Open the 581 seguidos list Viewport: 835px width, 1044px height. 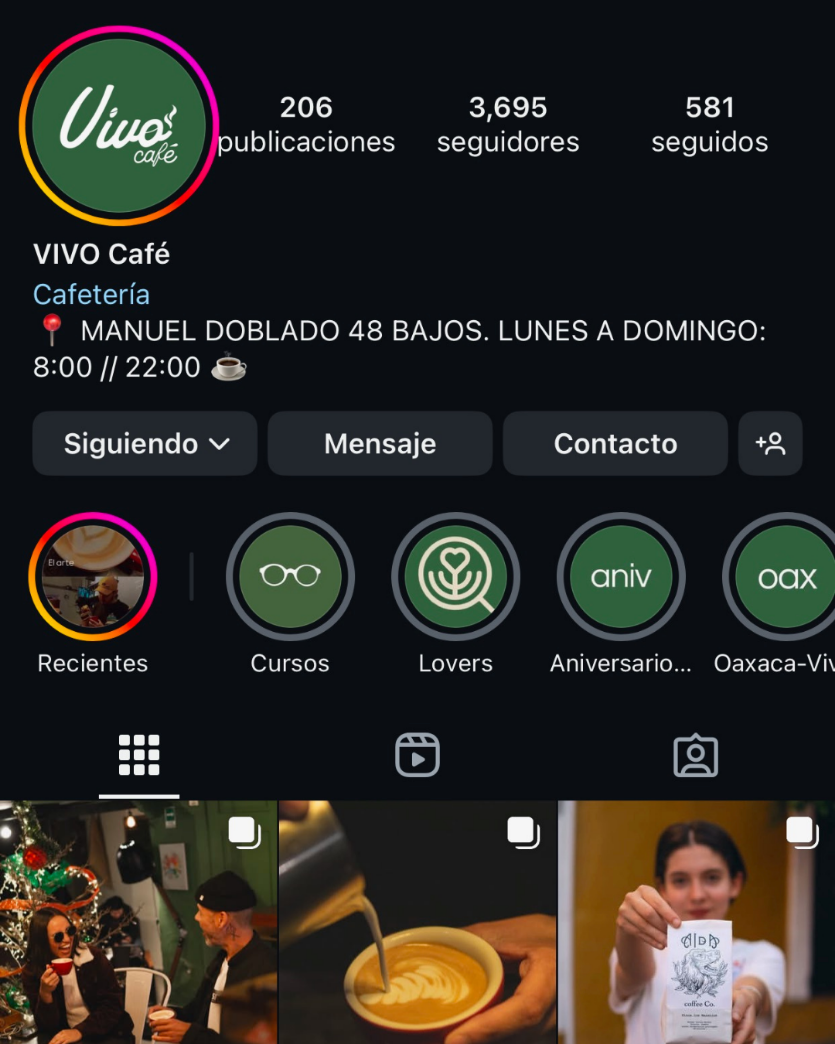point(709,125)
